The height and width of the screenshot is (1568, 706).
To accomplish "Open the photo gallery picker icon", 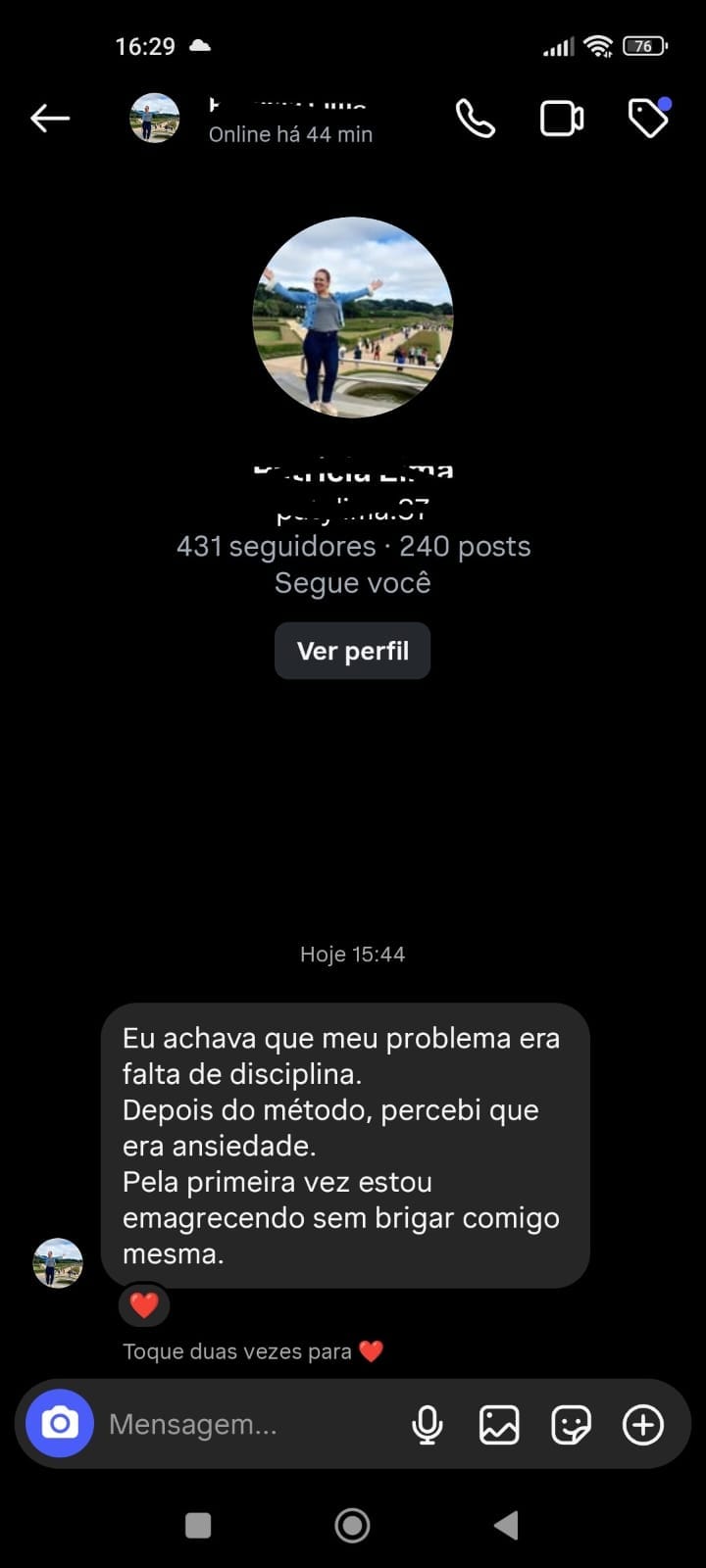I will 499,1425.
